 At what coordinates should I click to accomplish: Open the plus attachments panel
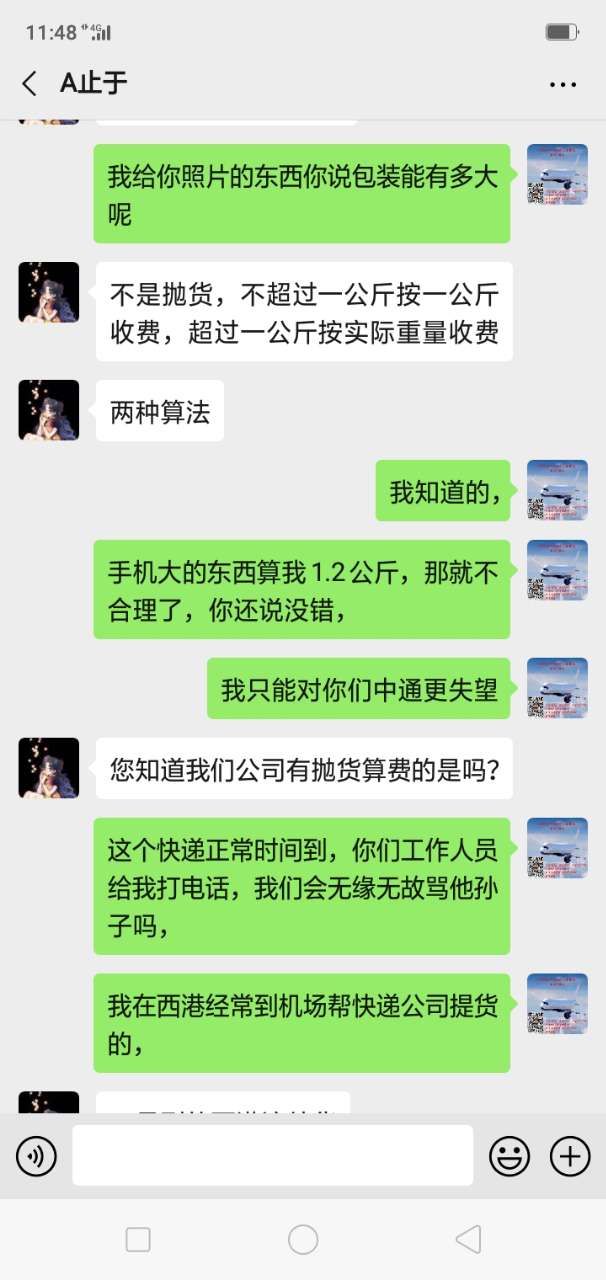coord(570,1157)
